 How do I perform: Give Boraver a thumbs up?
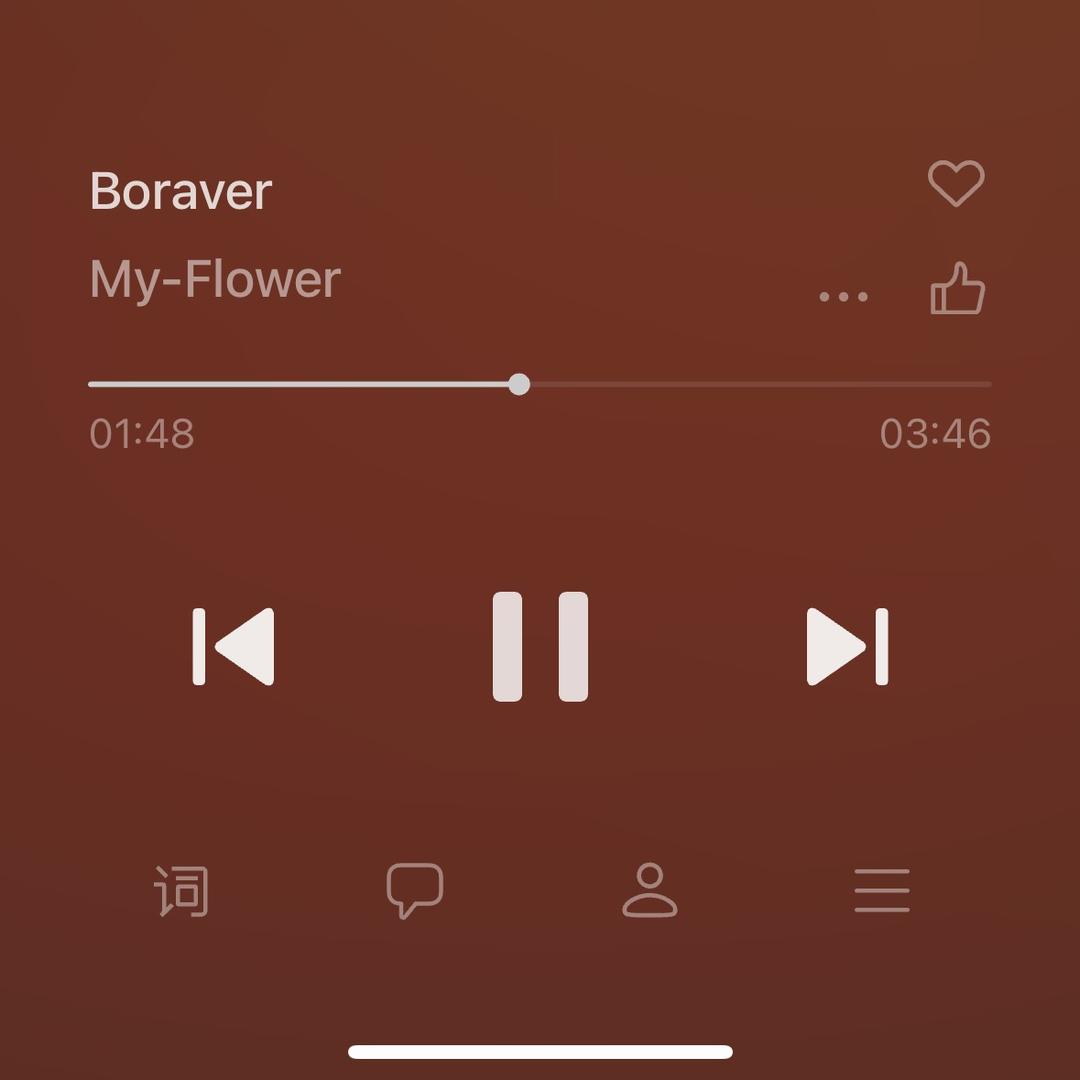point(957,290)
